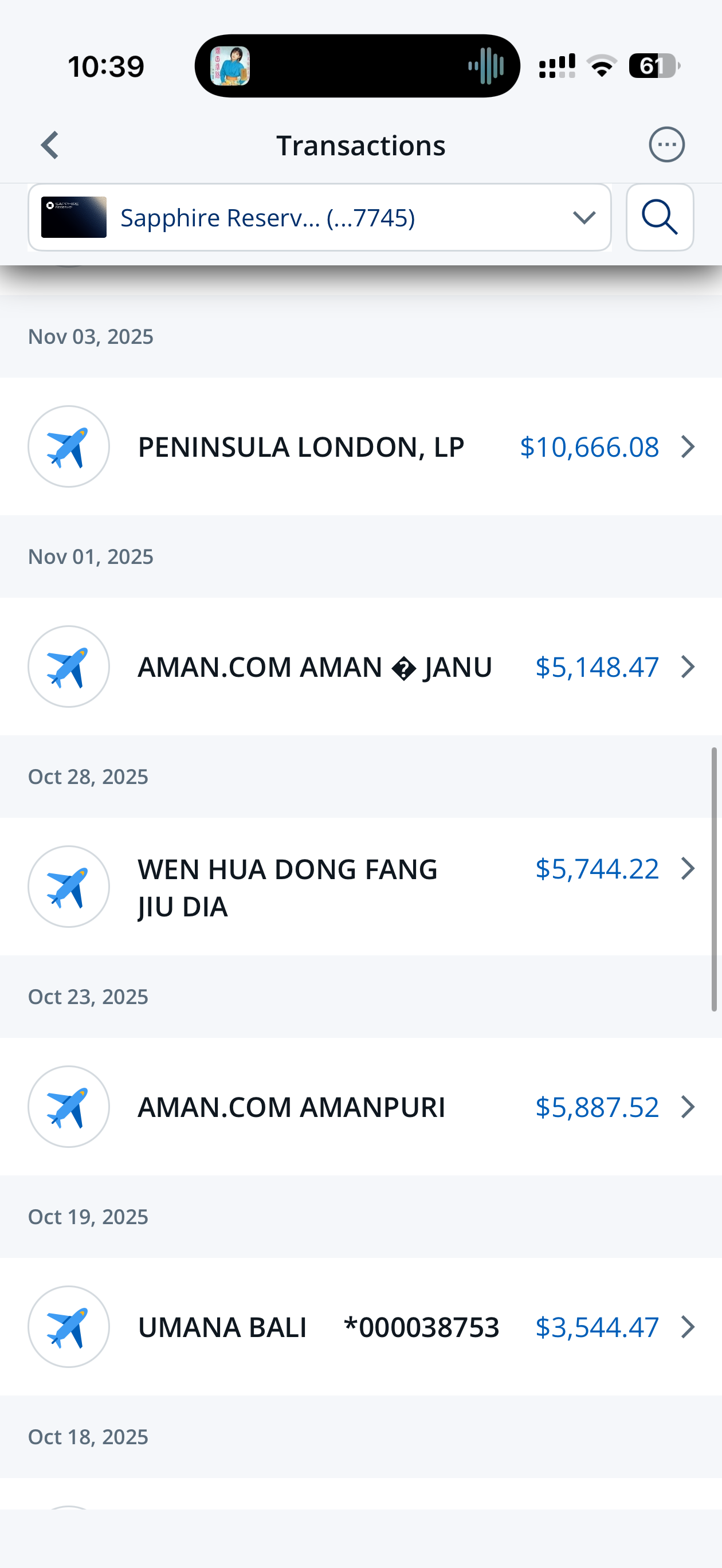Open Wen Hua Dong Fang transaction details
The height and width of the screenshot is (1568, 722).
361,887
